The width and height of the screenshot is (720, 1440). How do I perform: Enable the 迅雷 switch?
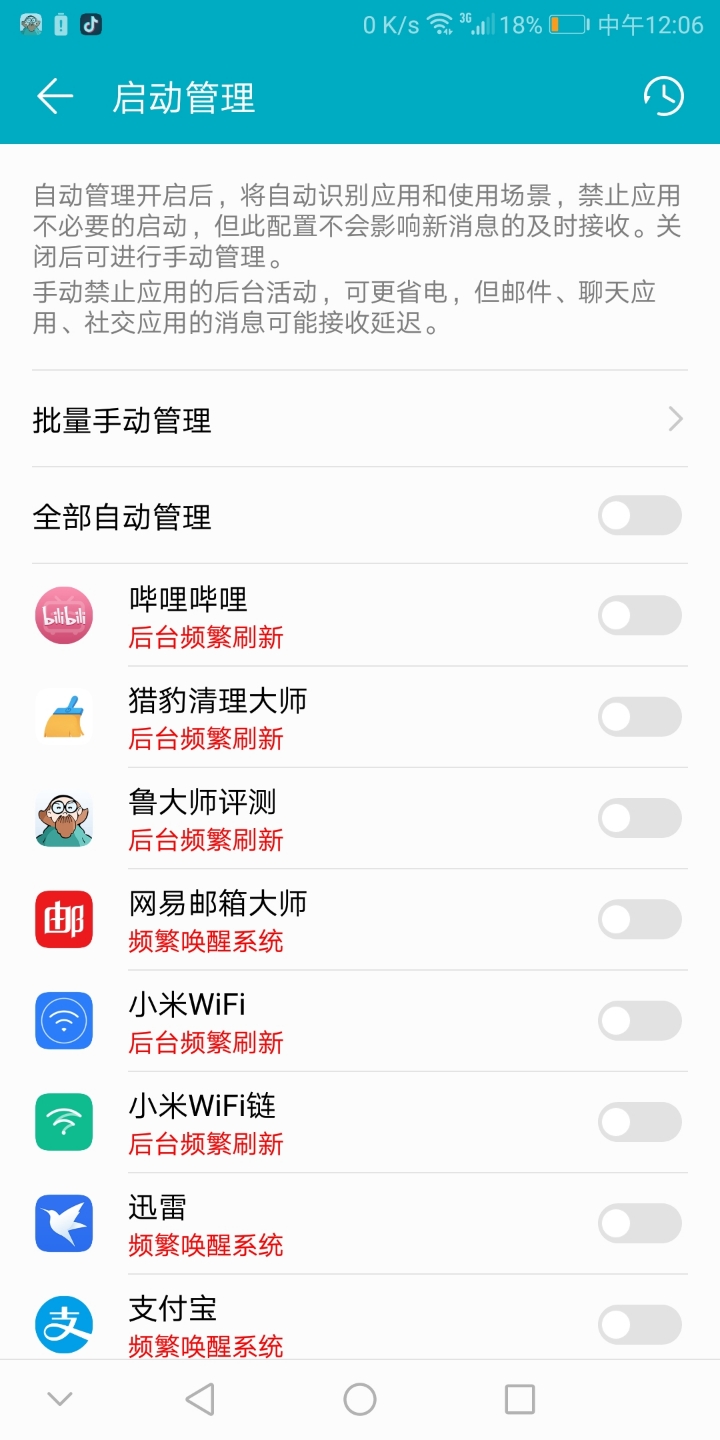pos(639,1223)
